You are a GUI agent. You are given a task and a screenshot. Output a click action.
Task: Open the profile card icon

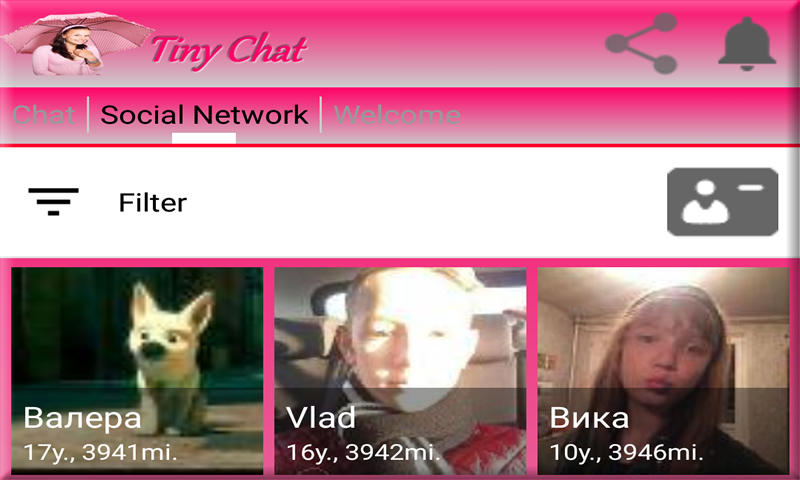(722, 201)
